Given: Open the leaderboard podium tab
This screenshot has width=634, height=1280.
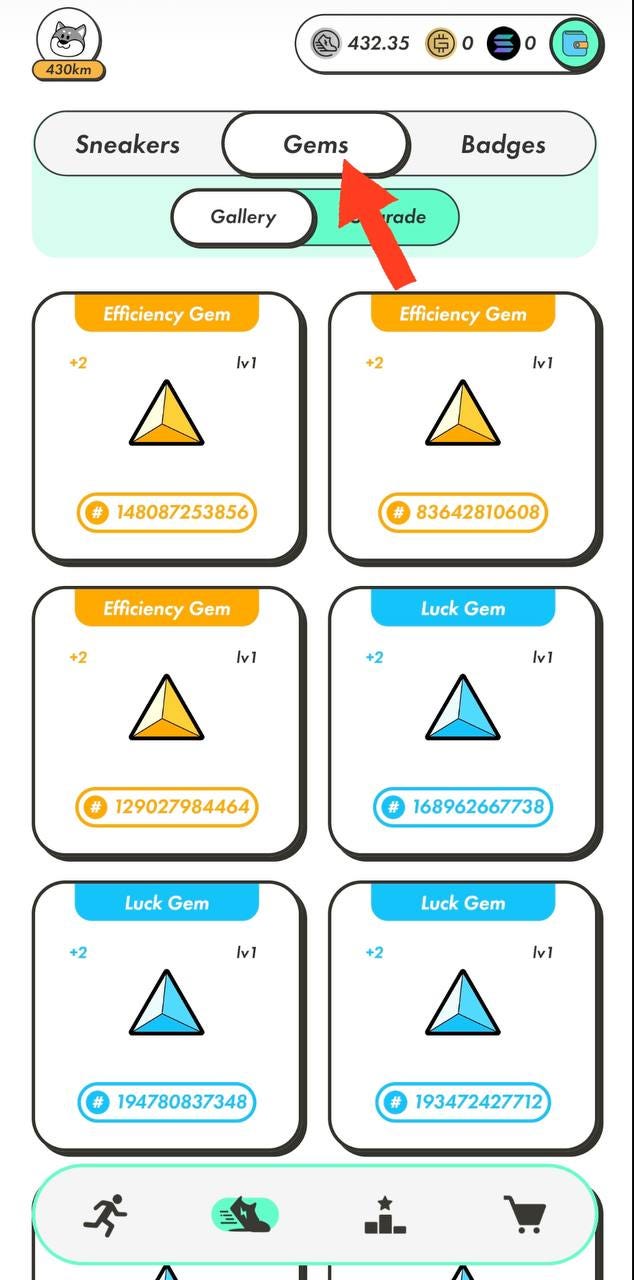Looking at the screenshot, I should [385, 1215].
